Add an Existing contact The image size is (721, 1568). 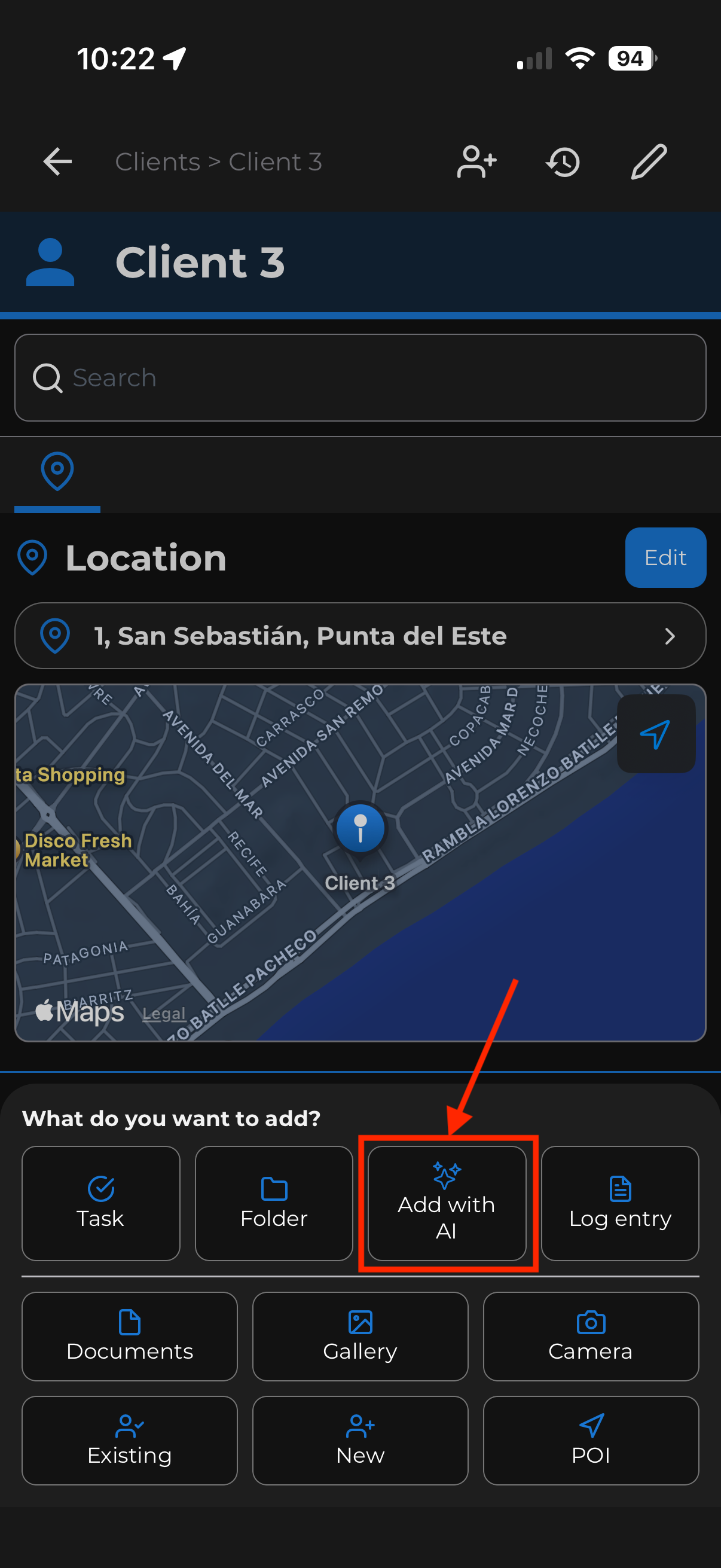(130, 1440)
